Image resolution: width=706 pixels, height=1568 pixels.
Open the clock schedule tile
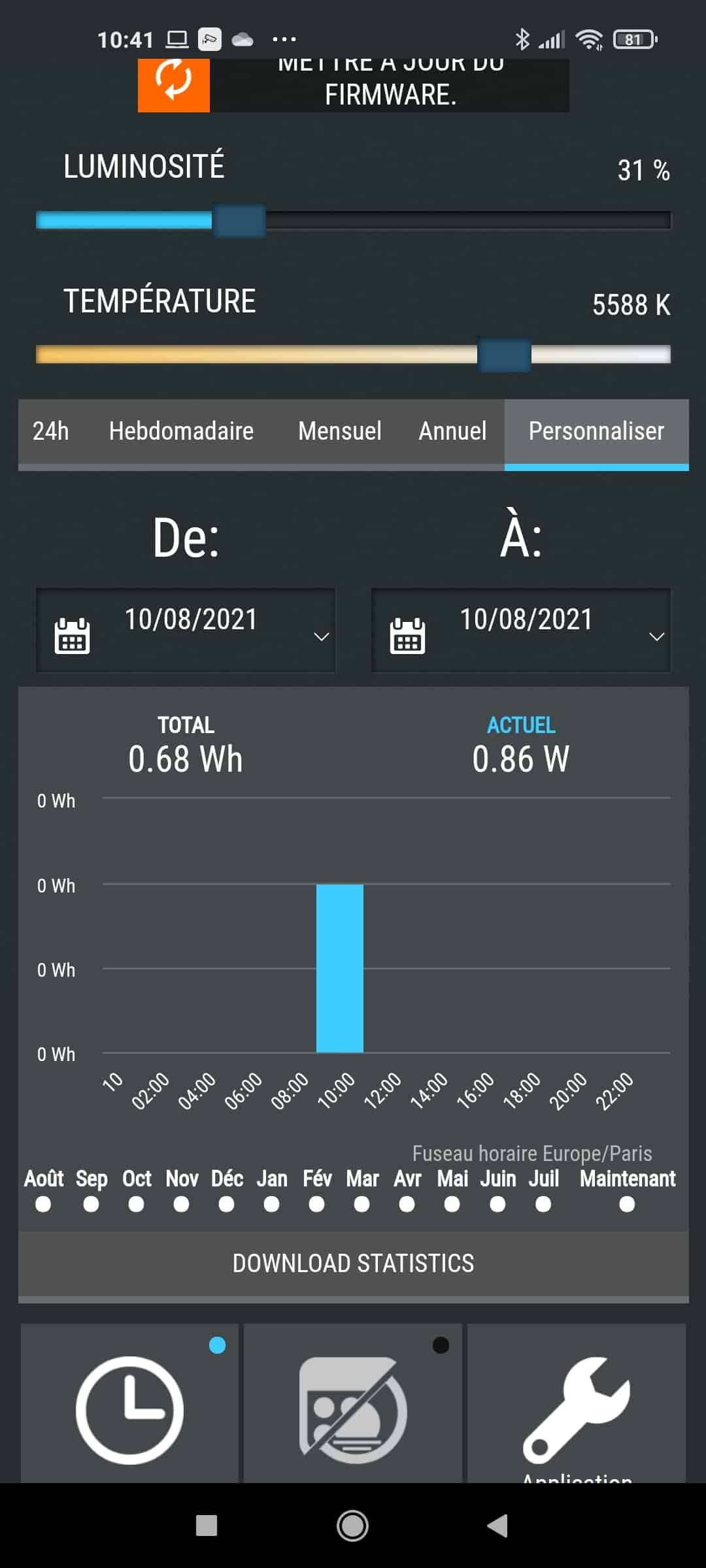[x=129, y=1403]
